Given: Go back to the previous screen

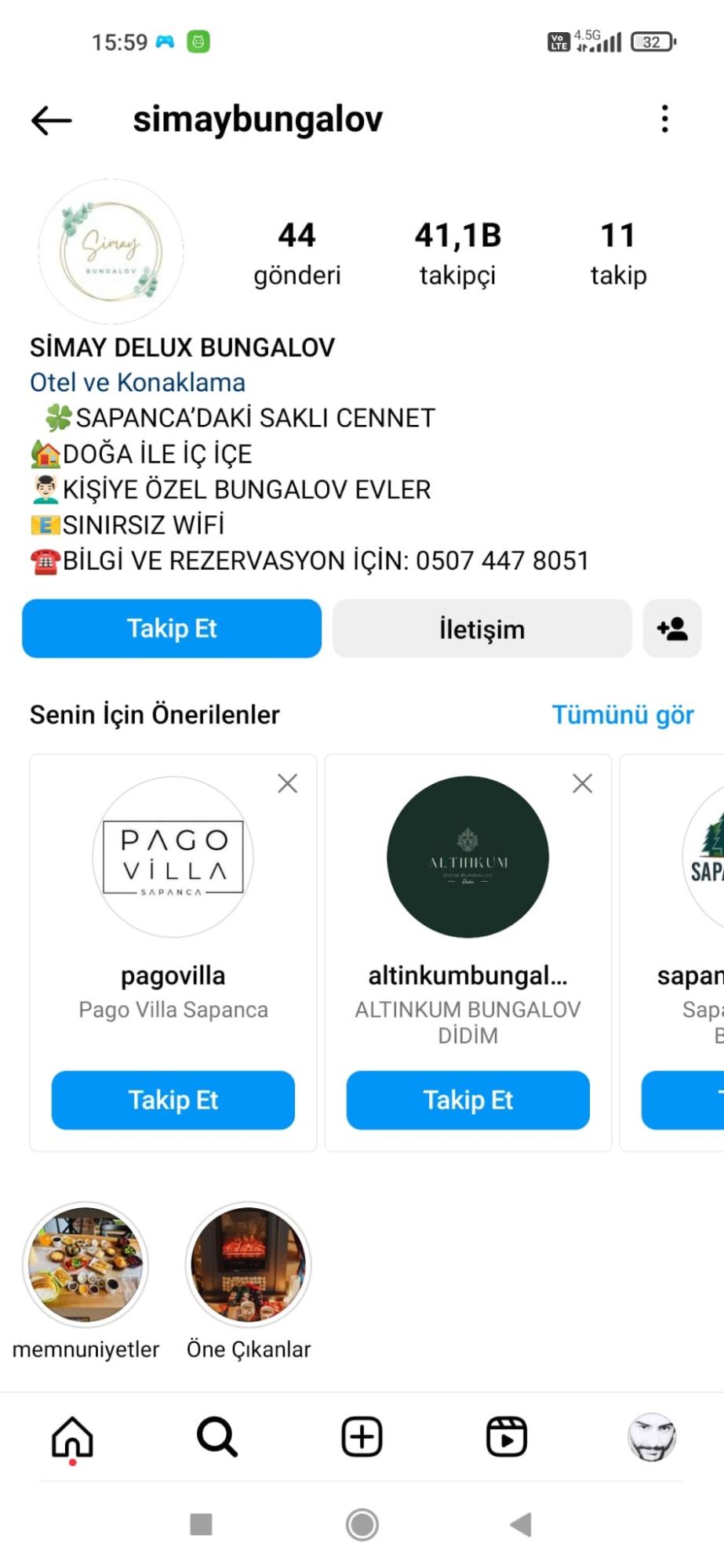Looking at the screenshot, I should pyautogui.click(x=49, y=119).
